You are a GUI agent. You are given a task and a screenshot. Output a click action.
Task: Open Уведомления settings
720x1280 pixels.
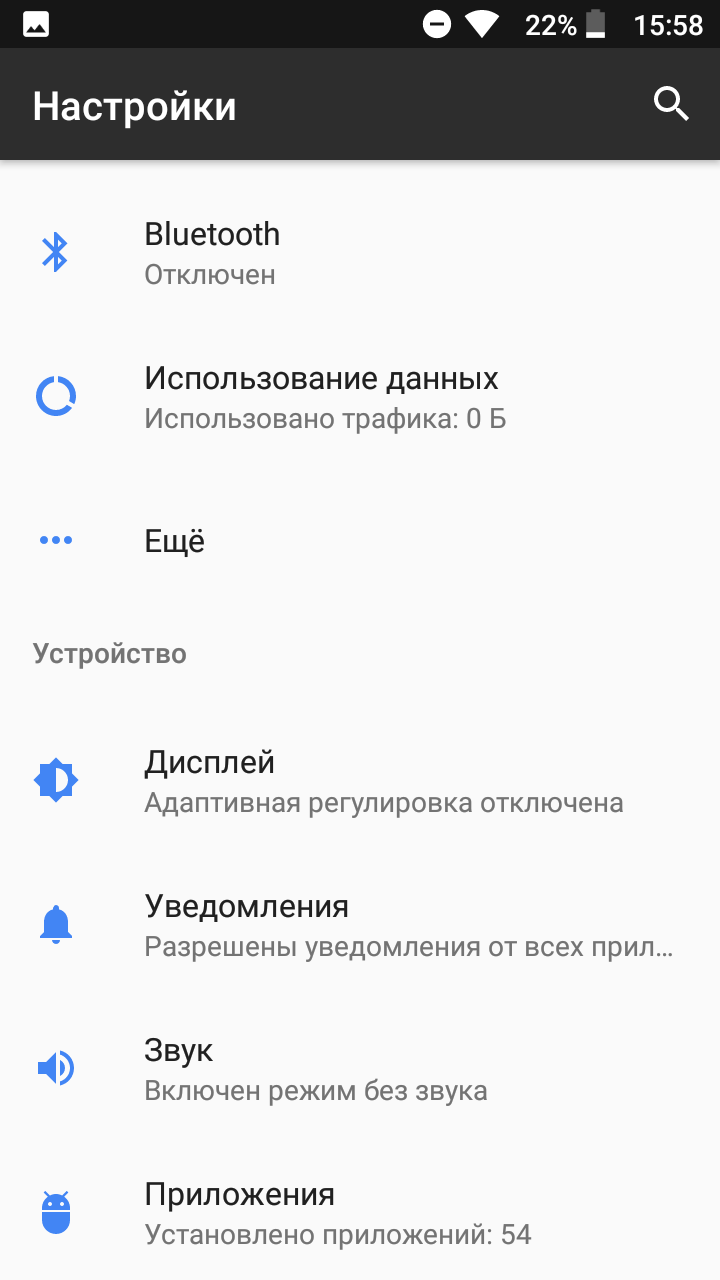pyautogui.click(x=360, y=925)
